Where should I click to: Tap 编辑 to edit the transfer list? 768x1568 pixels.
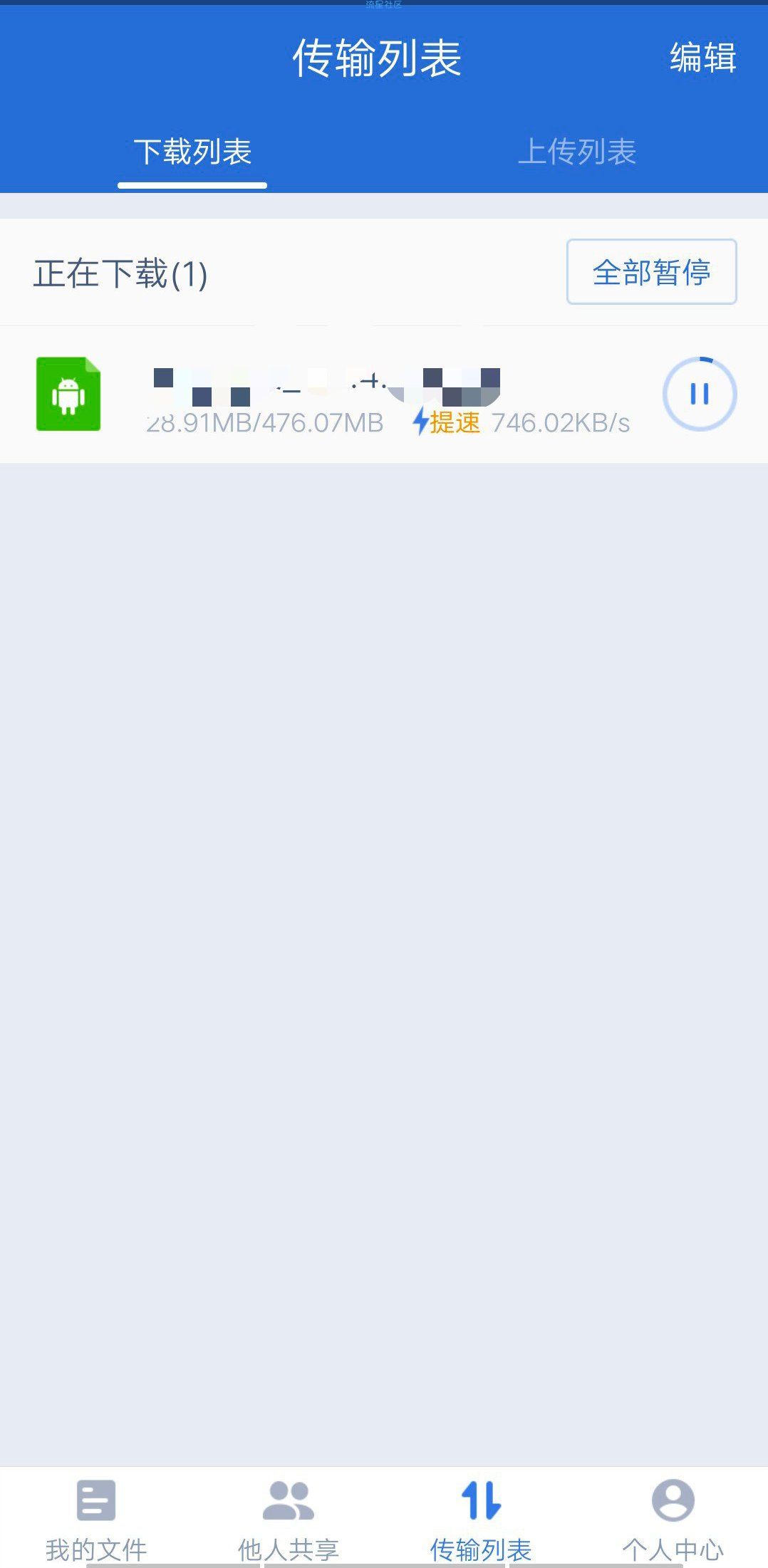tap(702, 58)
